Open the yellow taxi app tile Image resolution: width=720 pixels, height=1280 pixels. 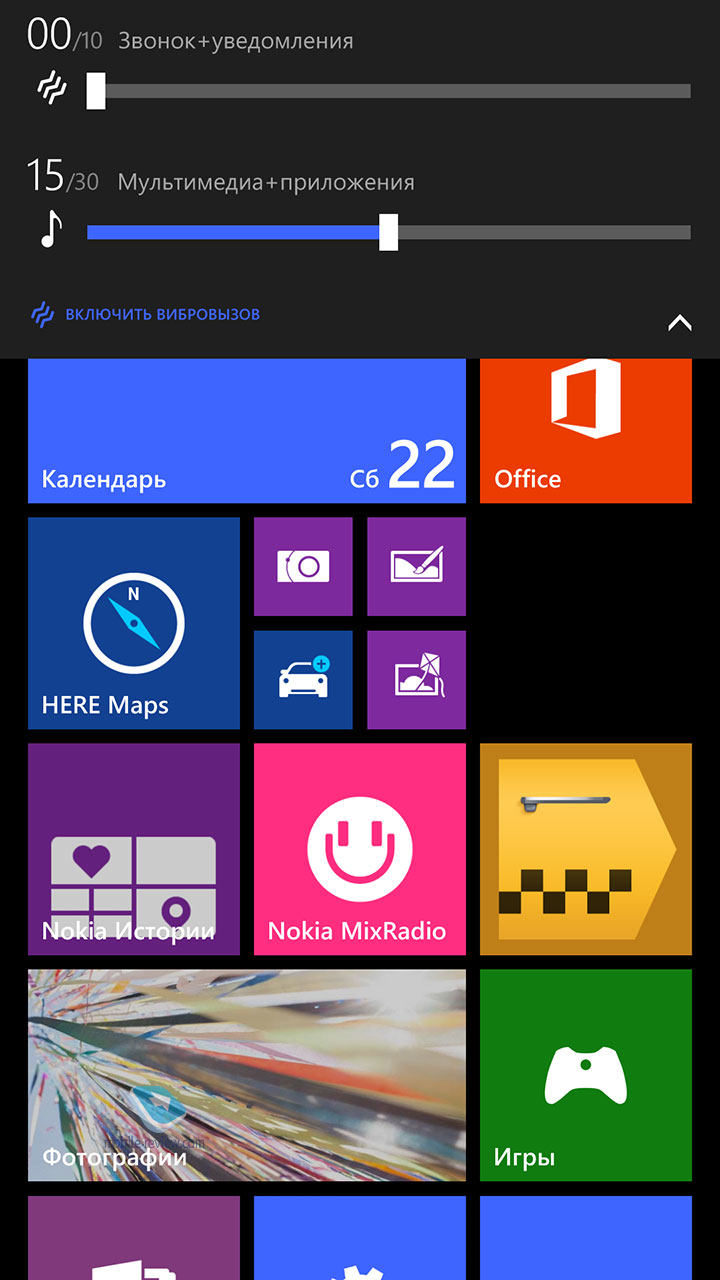pyautogui.click(x=586, y=849)
